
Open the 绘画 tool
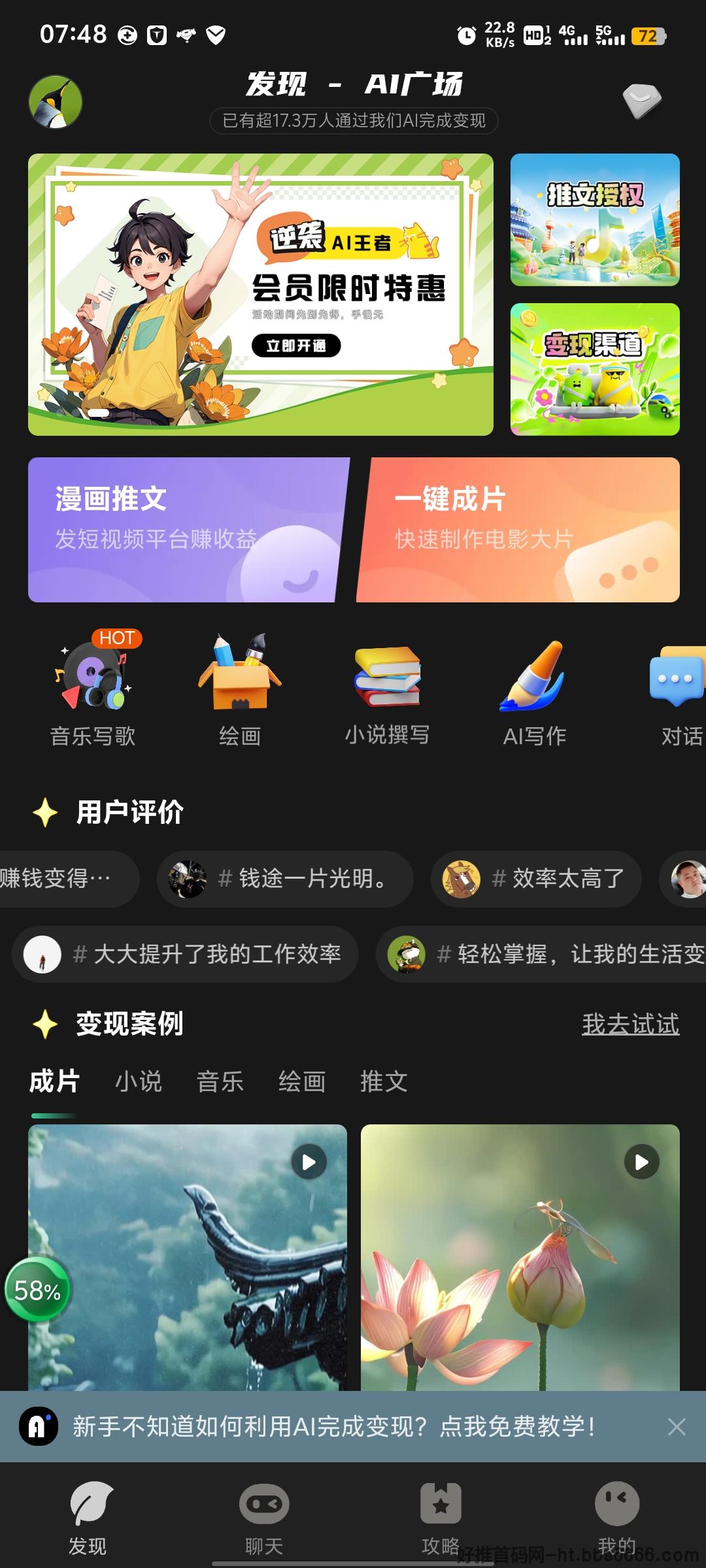240,689
